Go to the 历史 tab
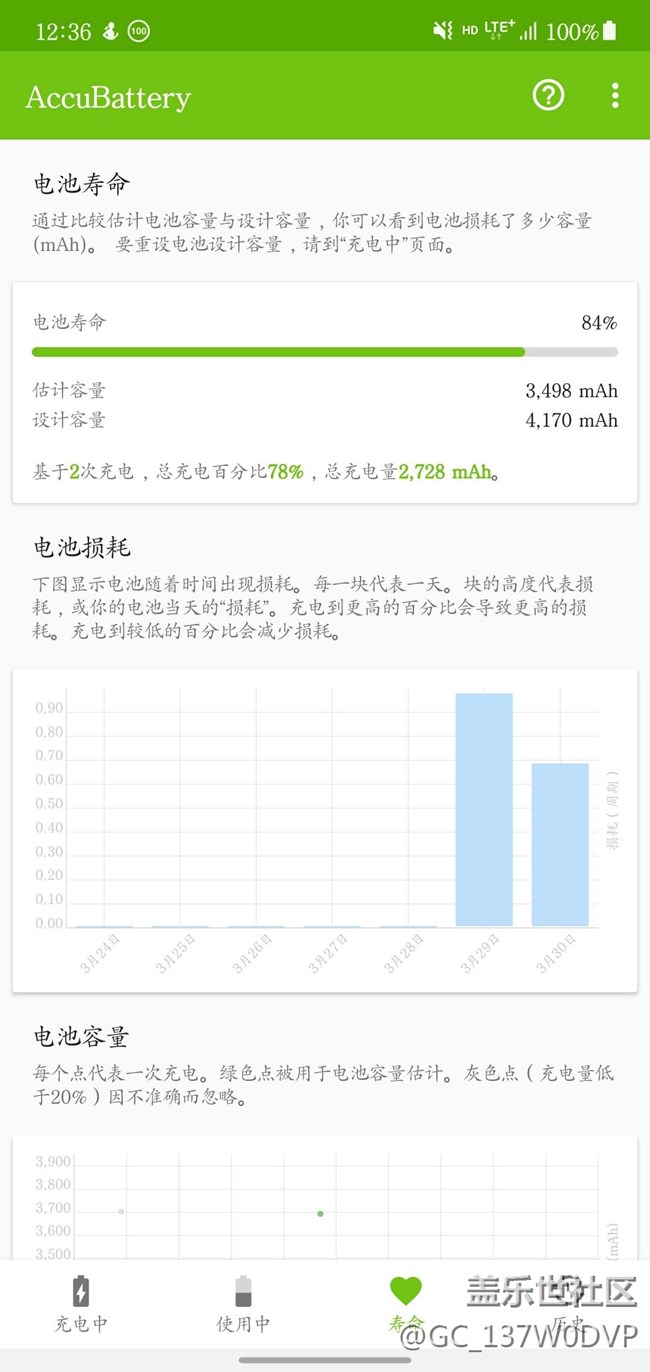650x1372 pixels. pyautogui.click(x=568, y=1304)
